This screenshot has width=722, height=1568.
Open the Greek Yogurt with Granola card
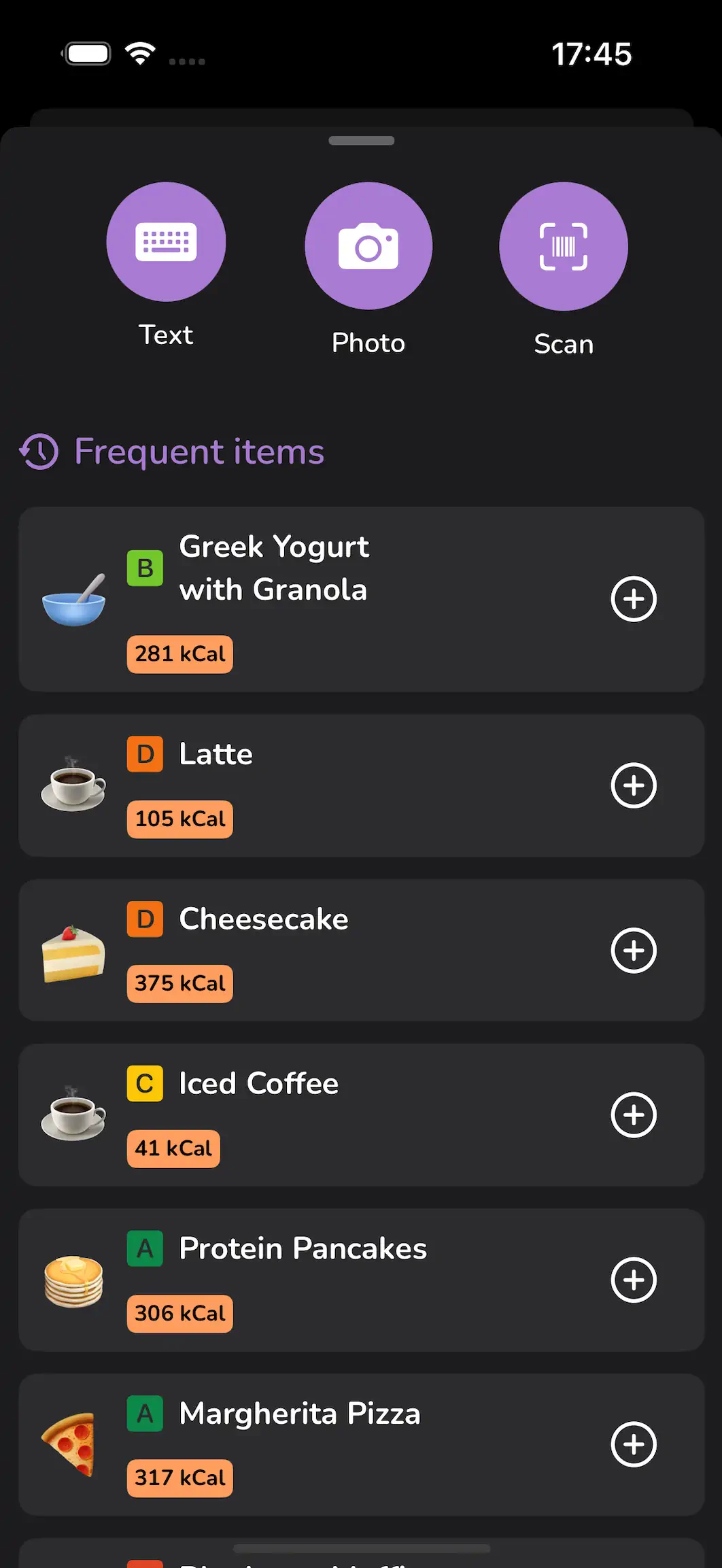pyautogui.click(x=361, y=599)
